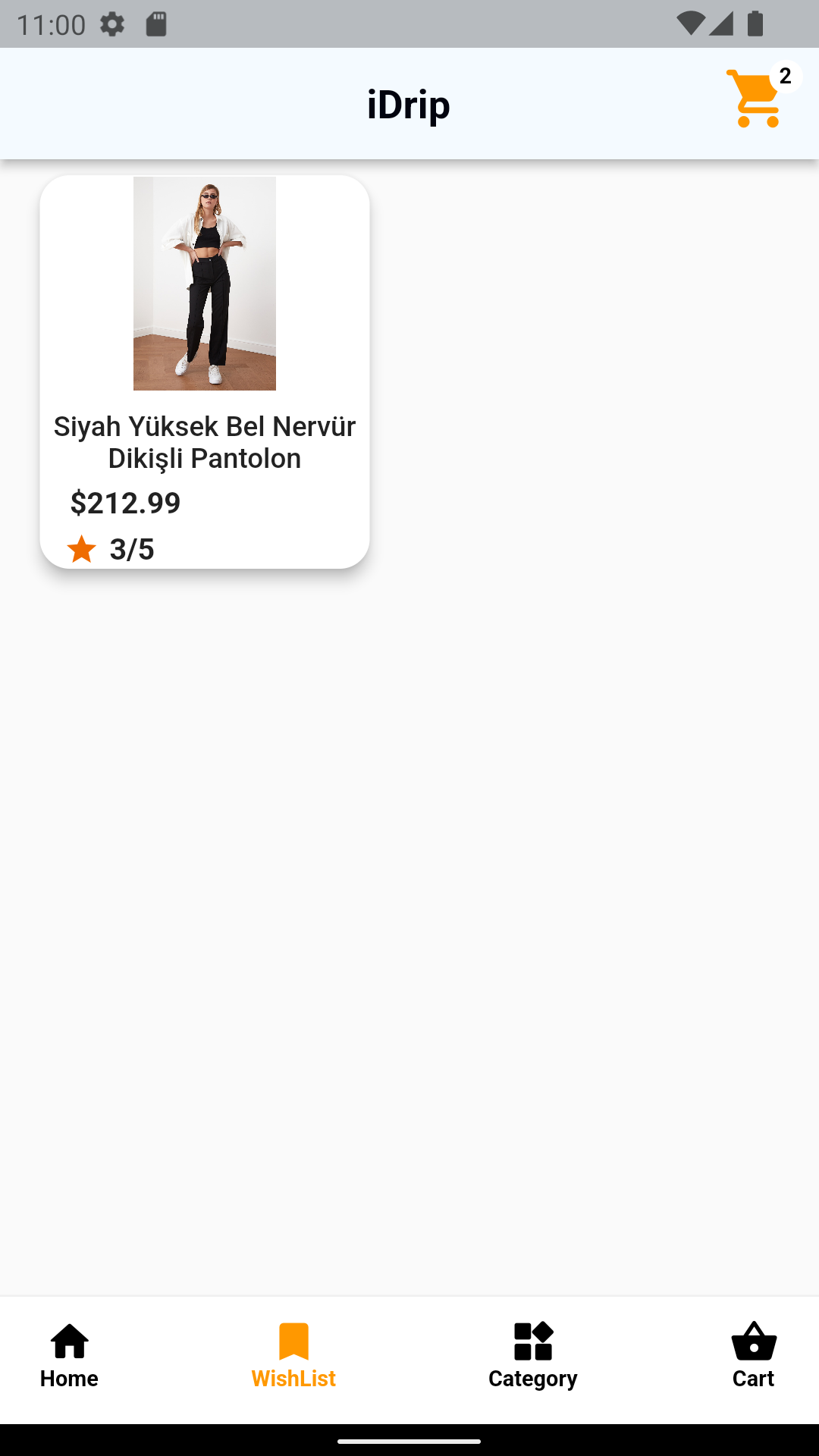Screen dimensions: 819x1456
Task: Tap the settings gear in the status bar
Action: (114, 24)
